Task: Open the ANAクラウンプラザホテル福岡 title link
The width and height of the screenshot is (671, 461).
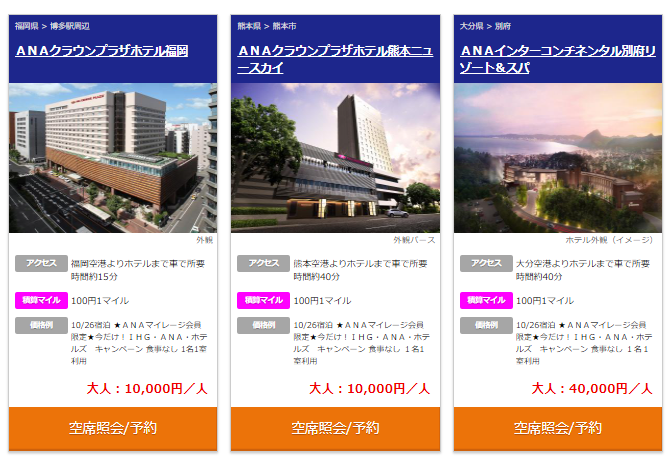Action: coord(103,50)
